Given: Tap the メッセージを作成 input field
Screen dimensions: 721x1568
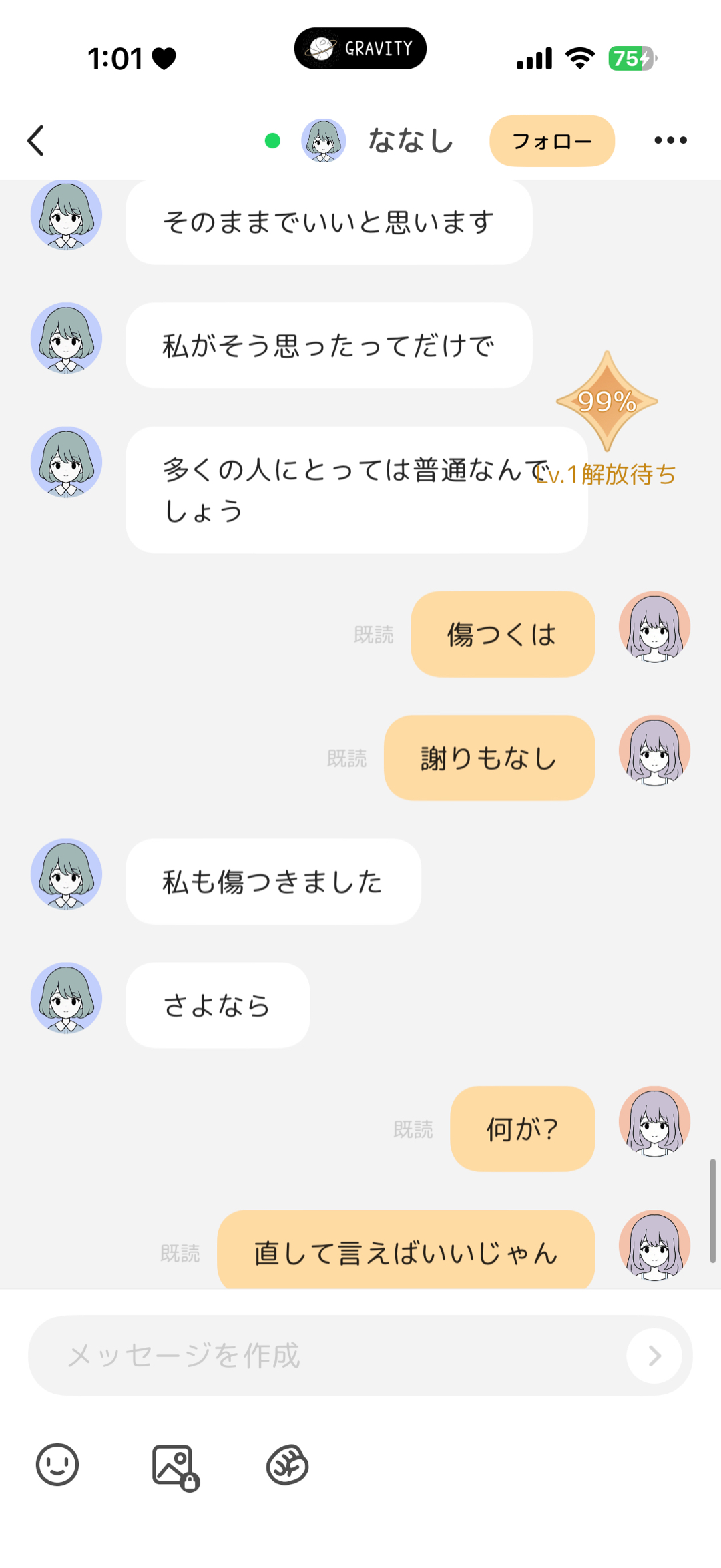Looking at the screenshot, I should (x=267, y=1356).
